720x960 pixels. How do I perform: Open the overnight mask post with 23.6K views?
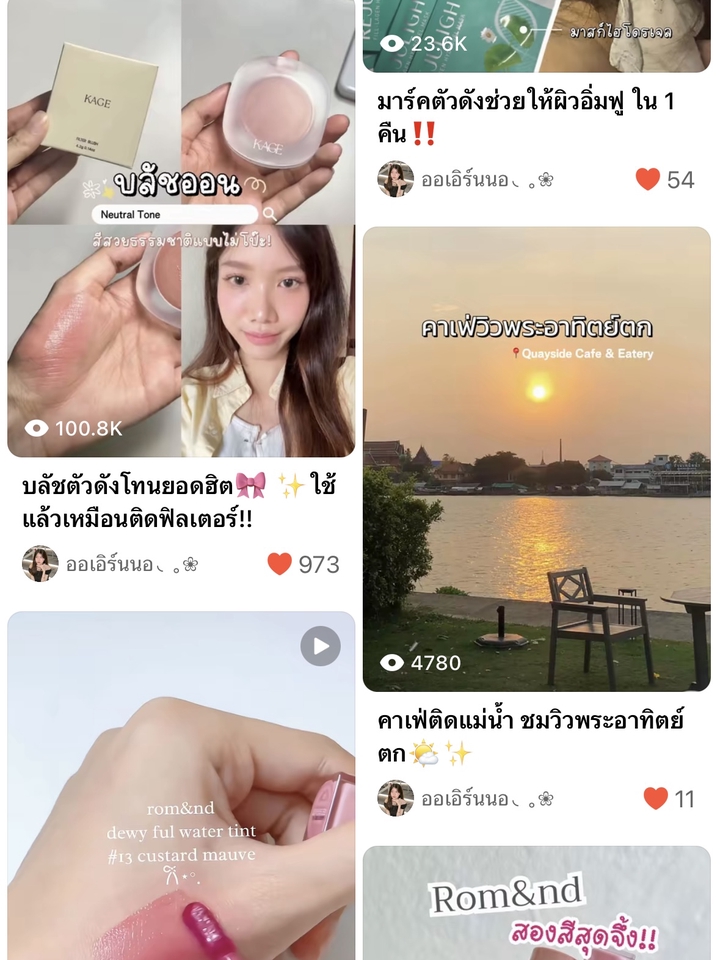pos(536,36)
